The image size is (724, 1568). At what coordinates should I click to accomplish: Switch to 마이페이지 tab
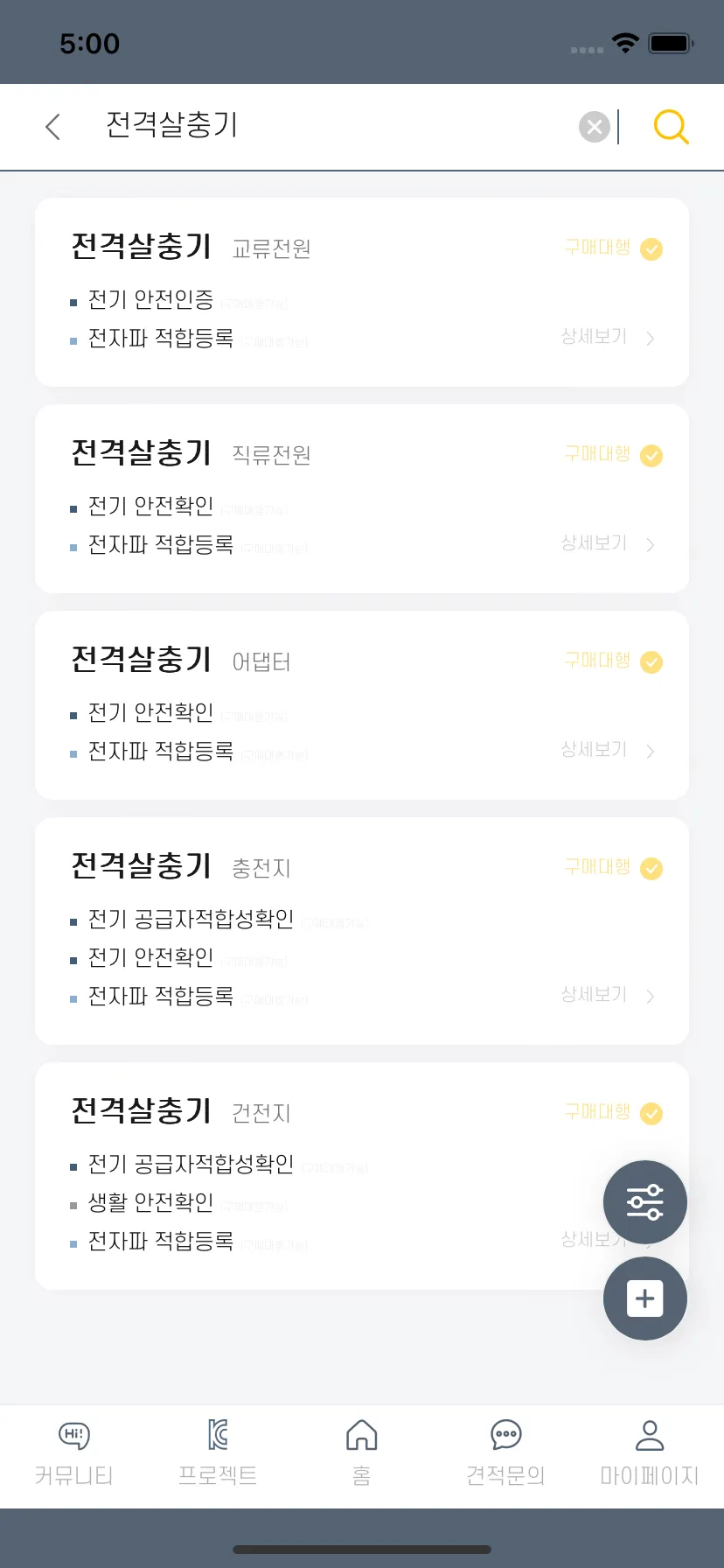tap(650, 1454)
